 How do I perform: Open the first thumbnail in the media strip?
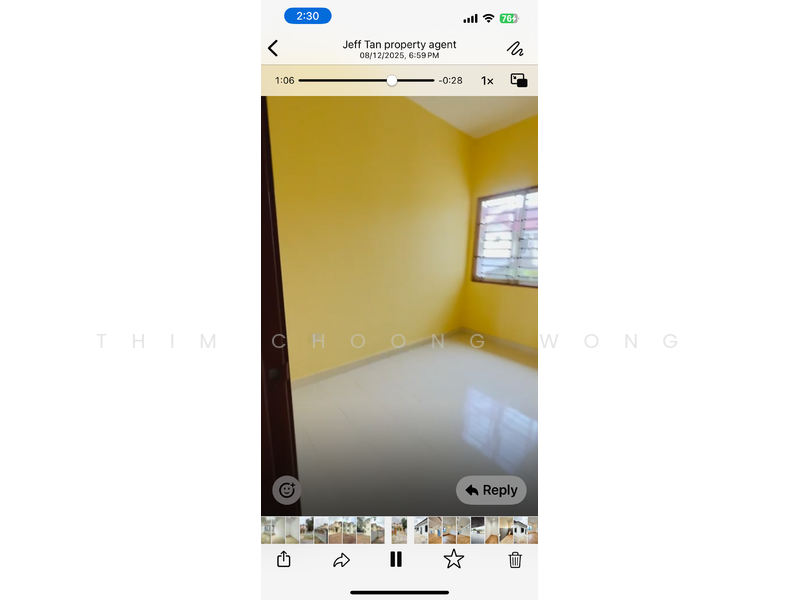[268, 530]
